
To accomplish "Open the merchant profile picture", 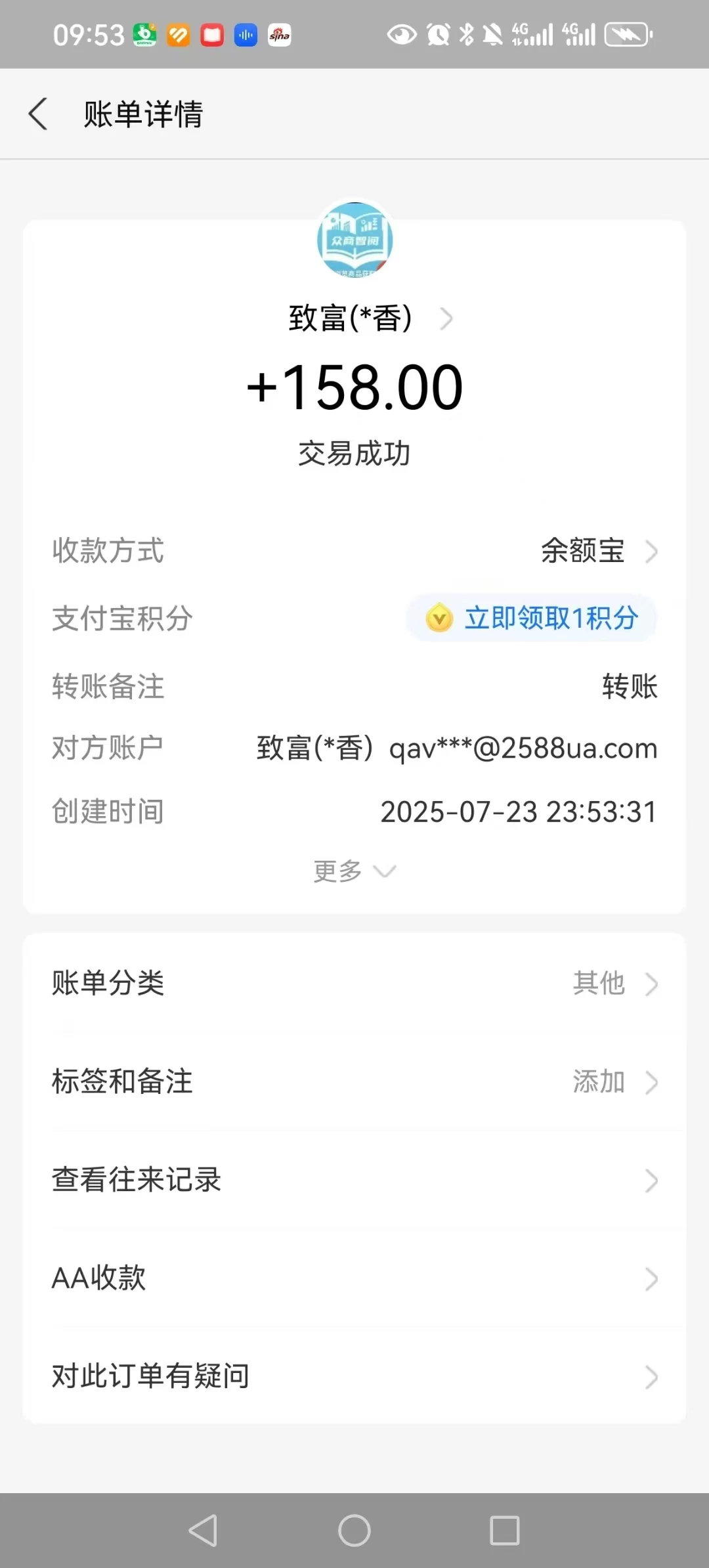I will [x=354, y=240].
